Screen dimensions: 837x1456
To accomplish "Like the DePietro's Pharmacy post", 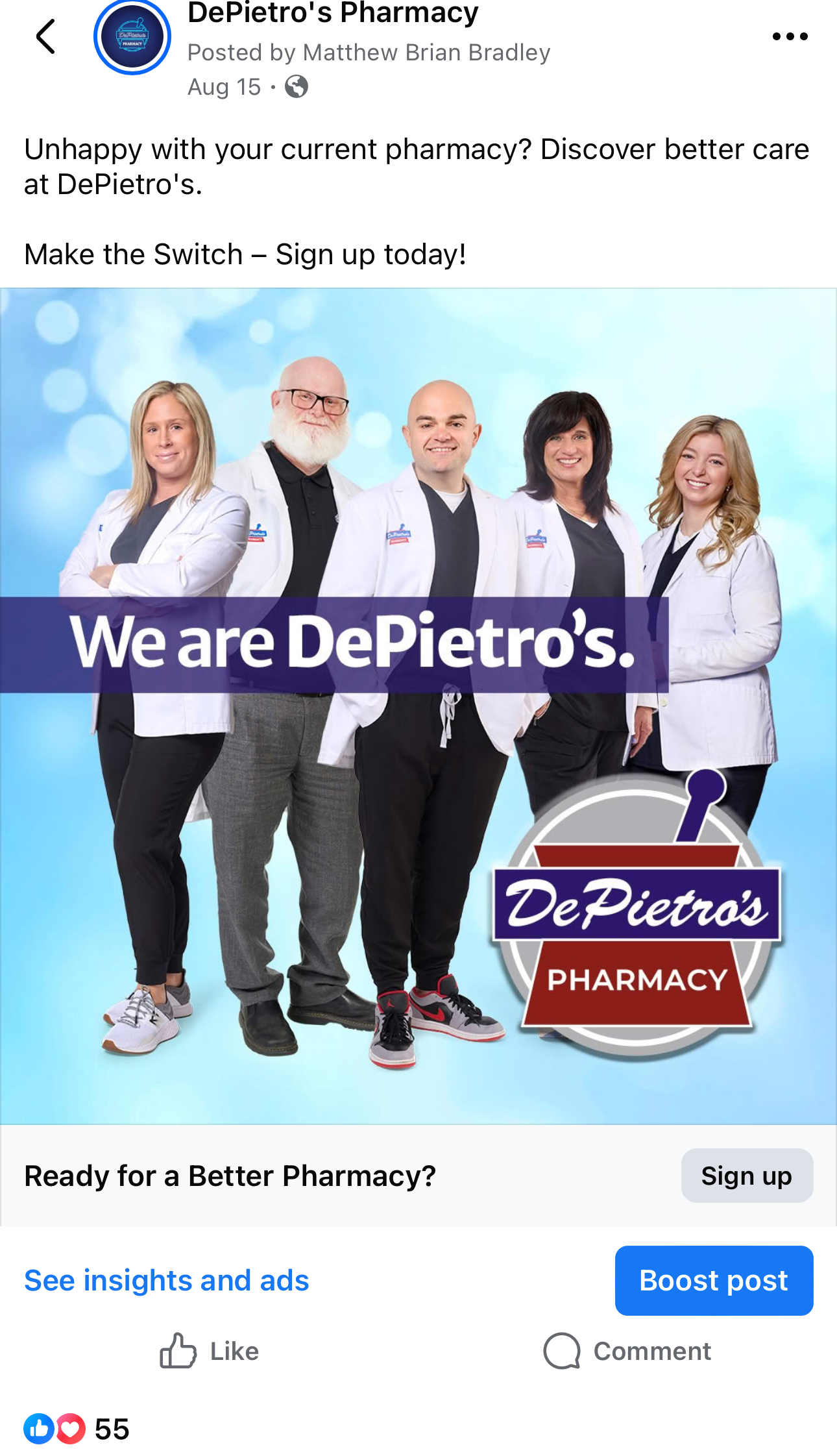I will [209, 1351].
